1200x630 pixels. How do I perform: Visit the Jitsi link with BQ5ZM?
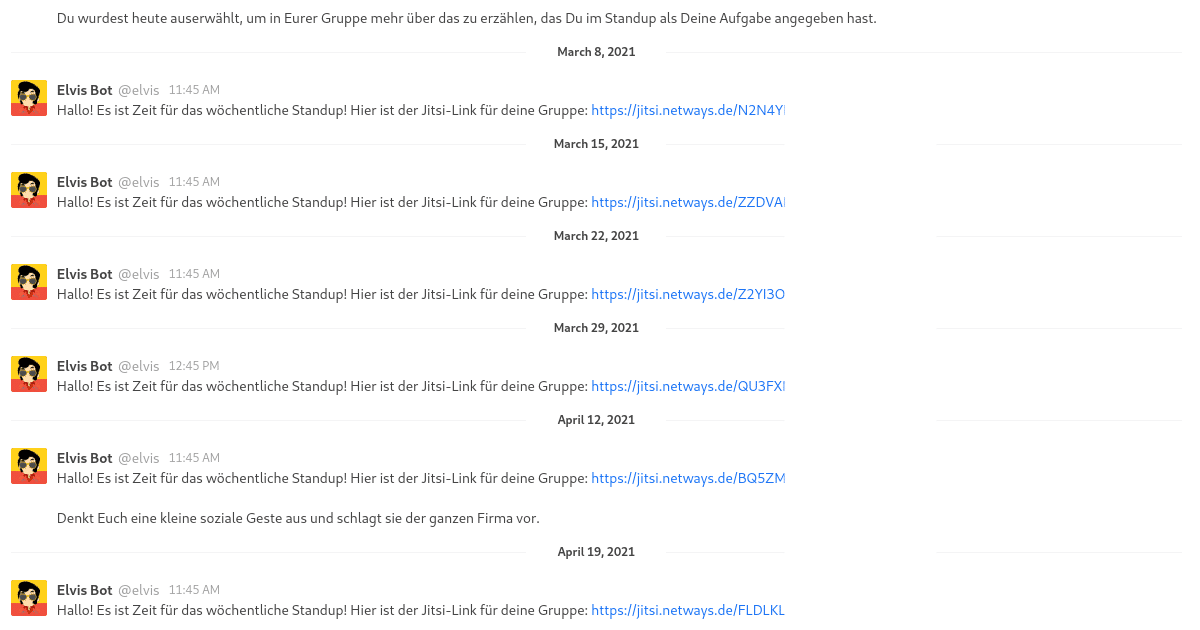[687, 478]
